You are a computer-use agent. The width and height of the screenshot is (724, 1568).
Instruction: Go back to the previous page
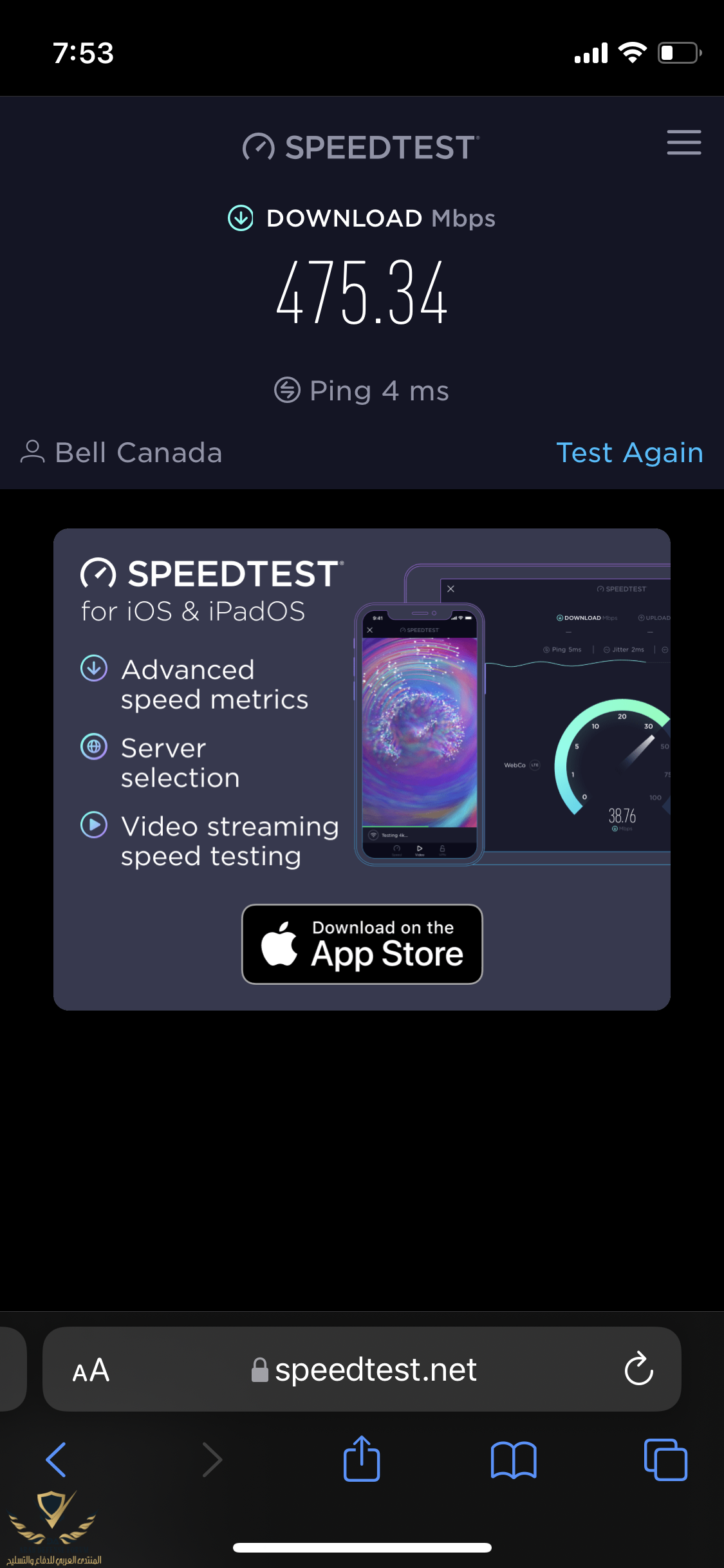[56, 1459]
